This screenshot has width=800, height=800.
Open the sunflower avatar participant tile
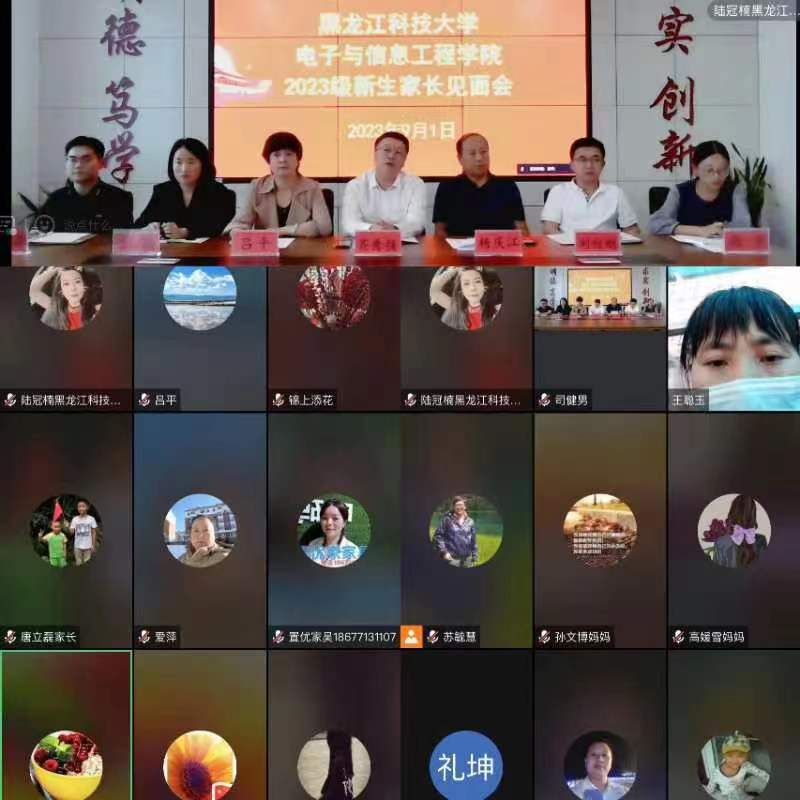click(x=200, y=730)
